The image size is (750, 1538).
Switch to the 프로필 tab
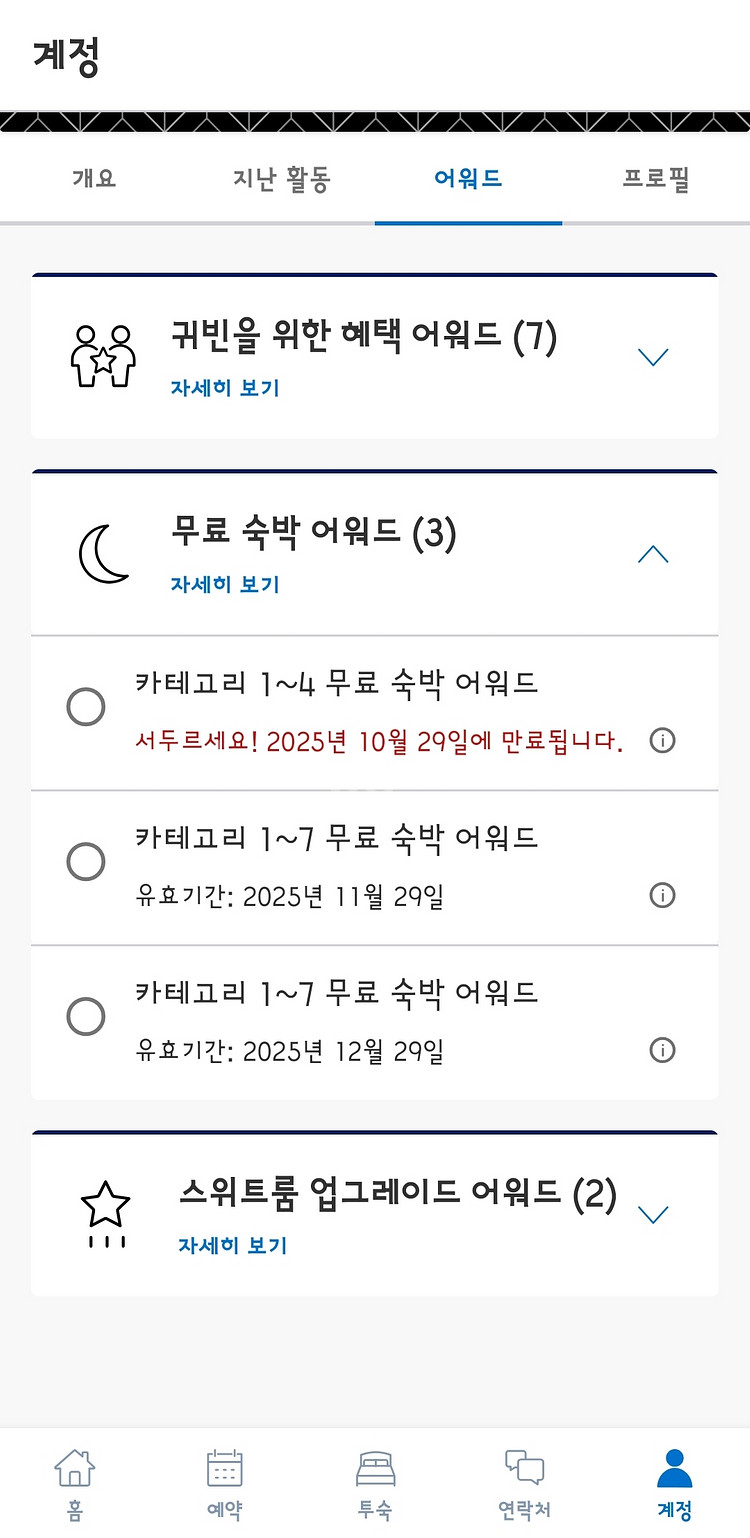point(655,180)
